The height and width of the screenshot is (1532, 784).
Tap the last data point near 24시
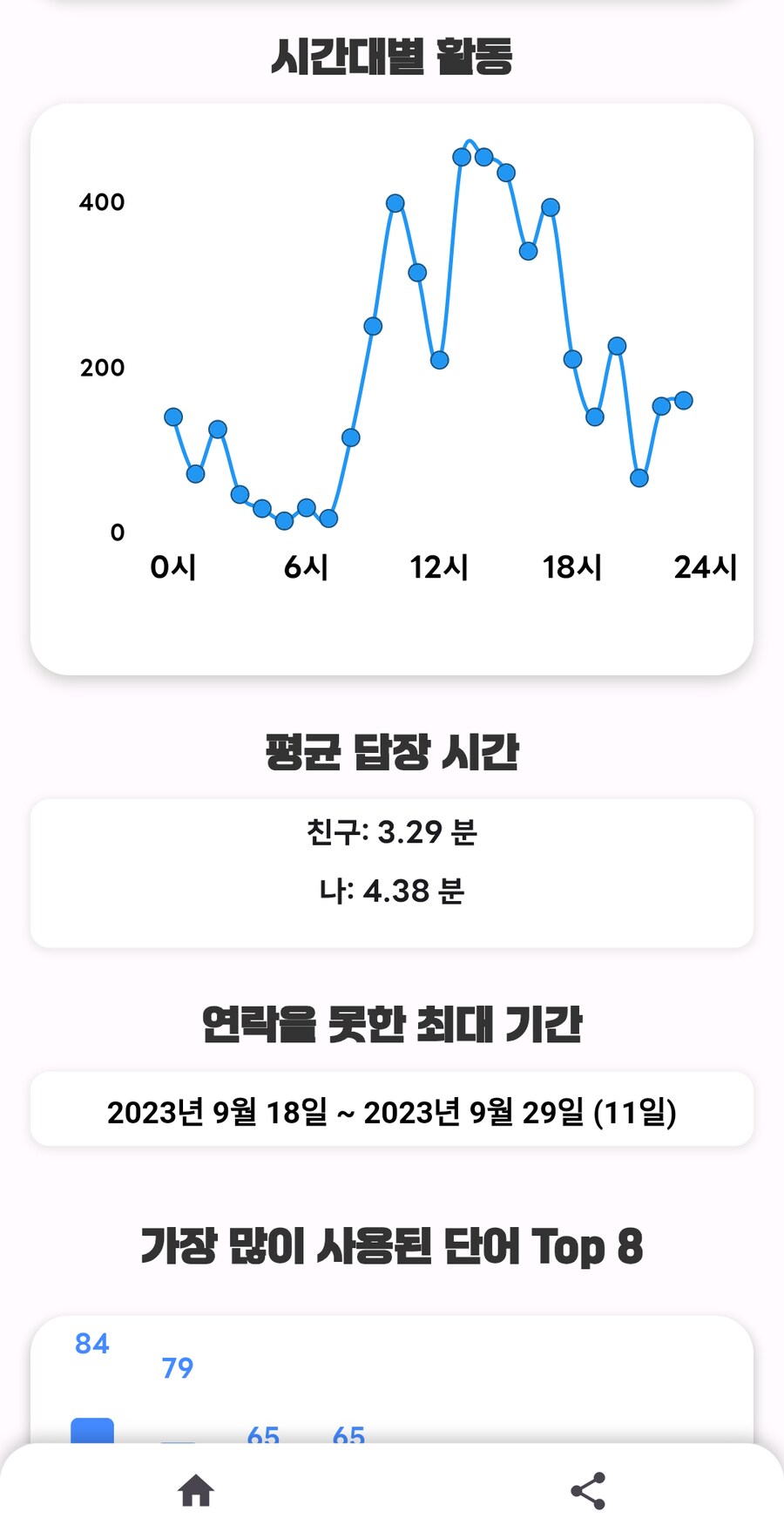[682, 398]
